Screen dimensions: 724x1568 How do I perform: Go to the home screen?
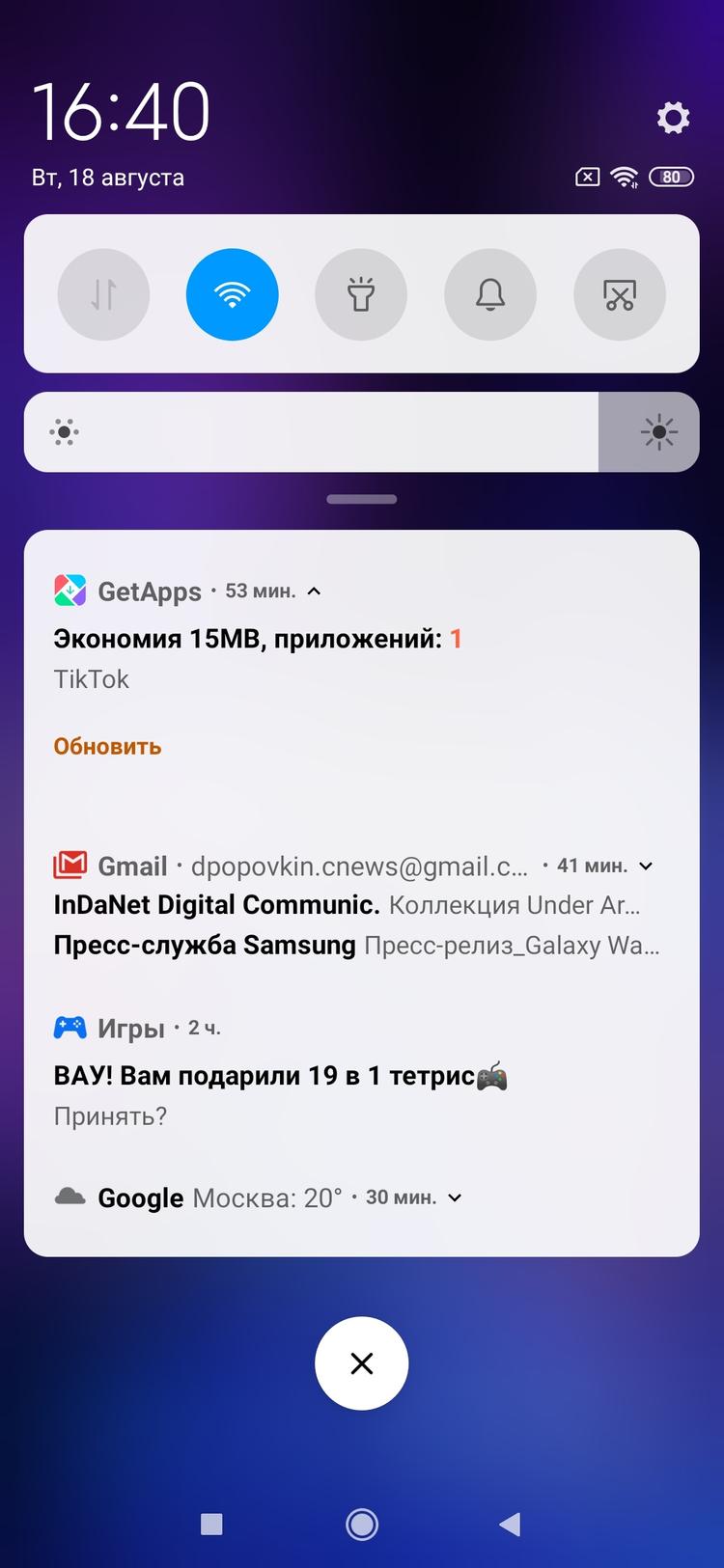click(x=361, y=1525)
